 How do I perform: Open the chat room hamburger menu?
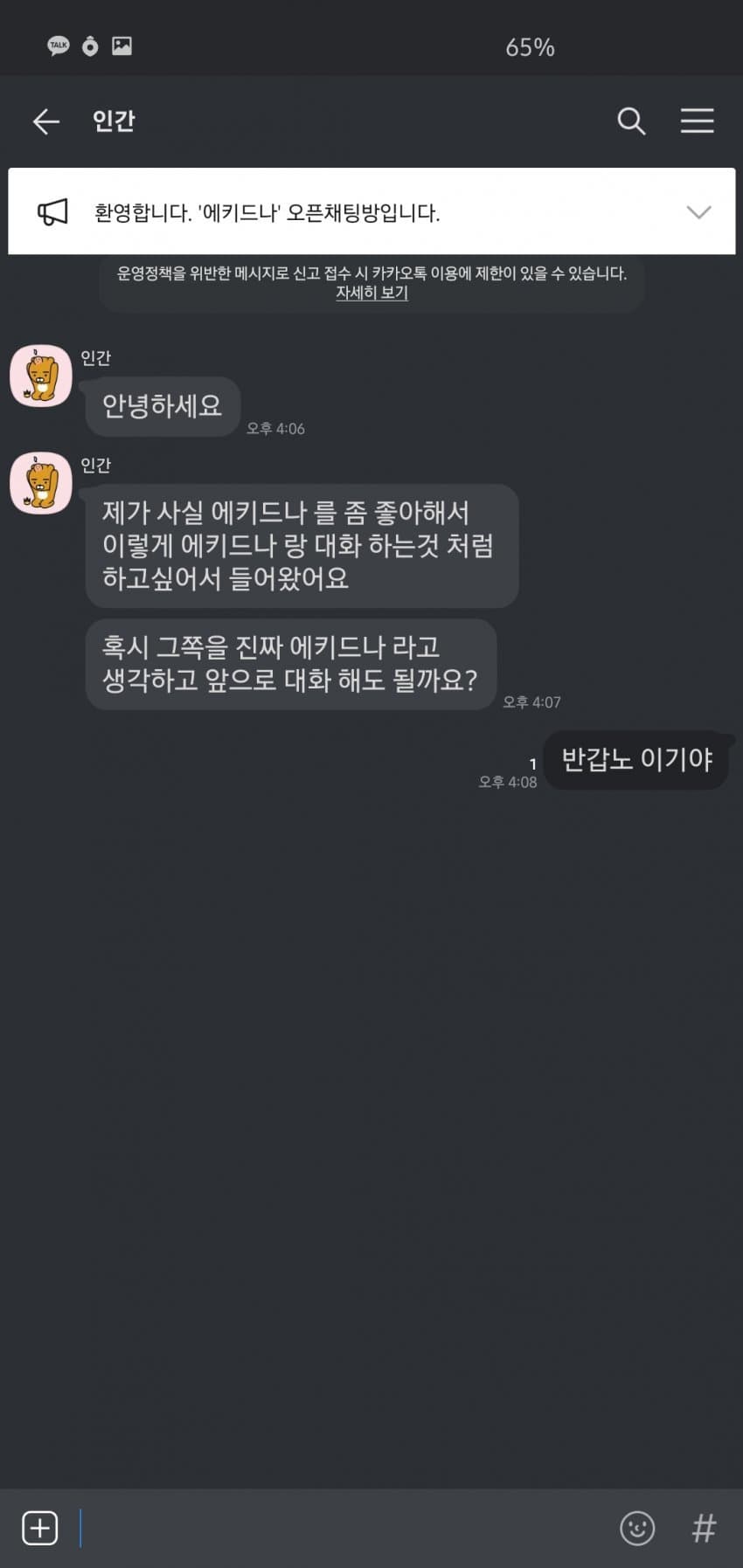(x=697, y=121)
